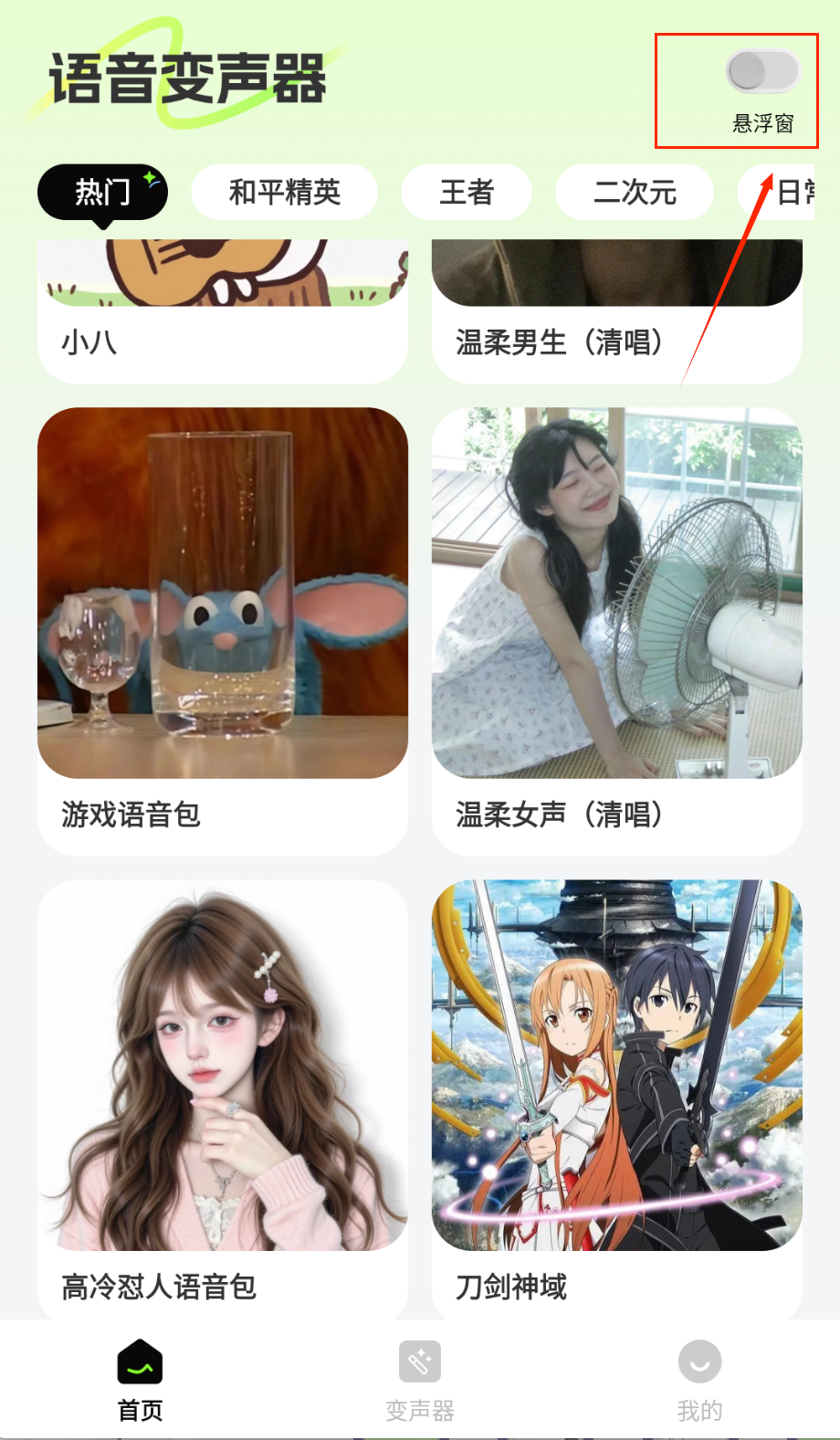
Task: Enable the 悬浮窗 floating window switch
Action: tap(762, 71)
